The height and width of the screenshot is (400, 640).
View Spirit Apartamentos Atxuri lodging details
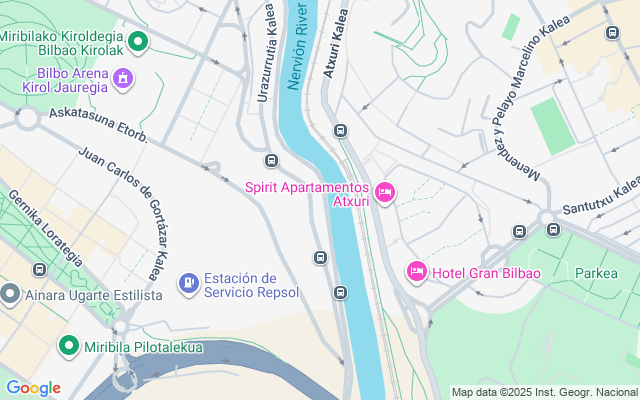pyautogui.click(x=386, y=191)
